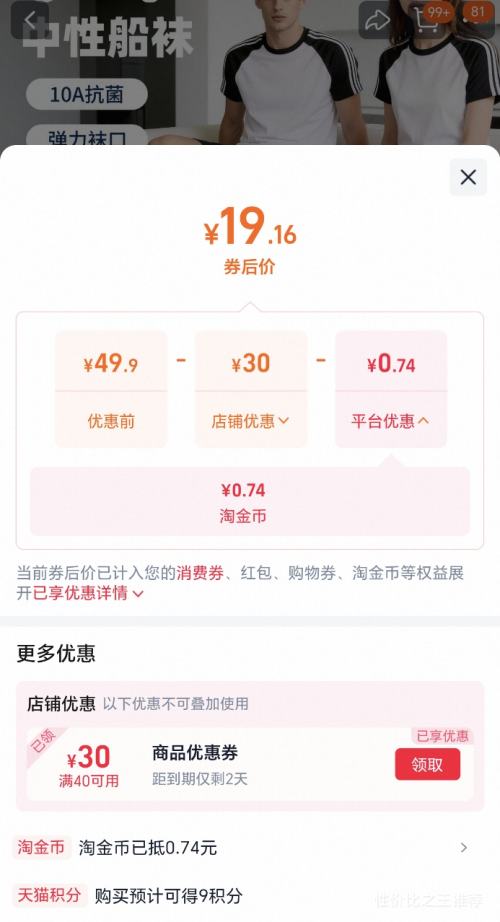Viewport: 500px width, 922px height.
Task: Tap 领取 to claim the ¥30 coupon
Action: pyautogui.click(x=427, y=764)
